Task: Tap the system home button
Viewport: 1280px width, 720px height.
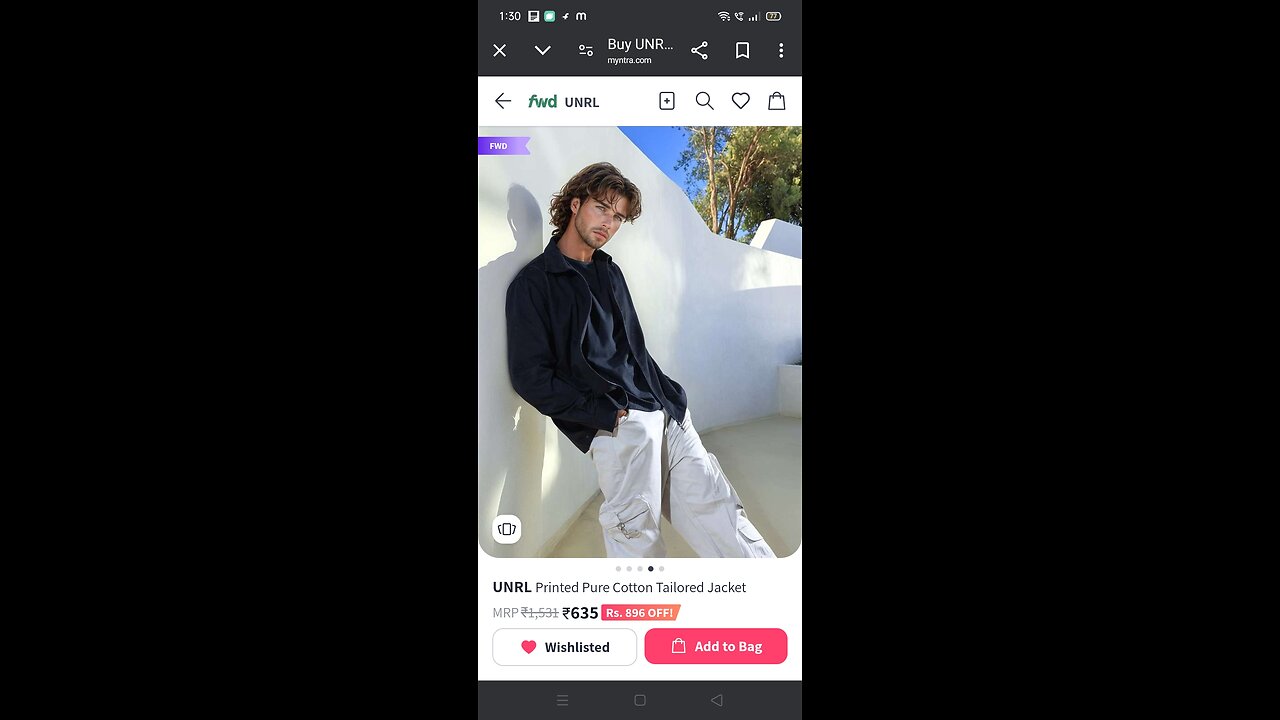Action: 640,701
